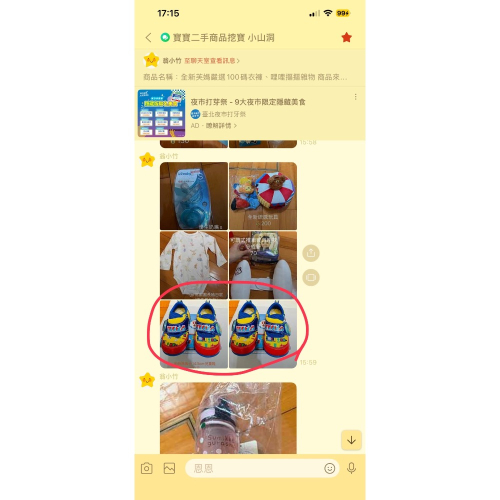
Task: Open the ad's three-dot options menu
Action: pos(356,97)
